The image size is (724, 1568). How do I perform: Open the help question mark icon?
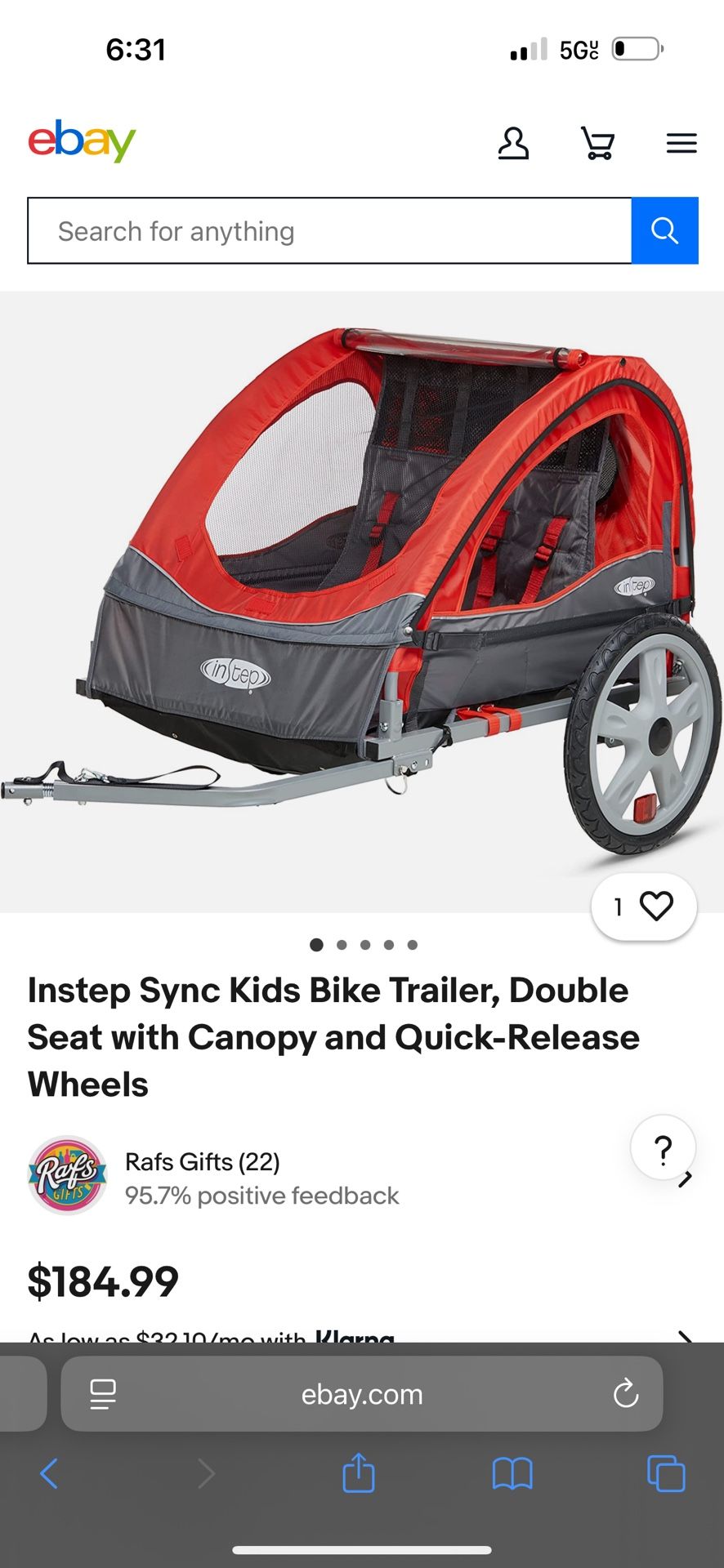(664, 1147)
